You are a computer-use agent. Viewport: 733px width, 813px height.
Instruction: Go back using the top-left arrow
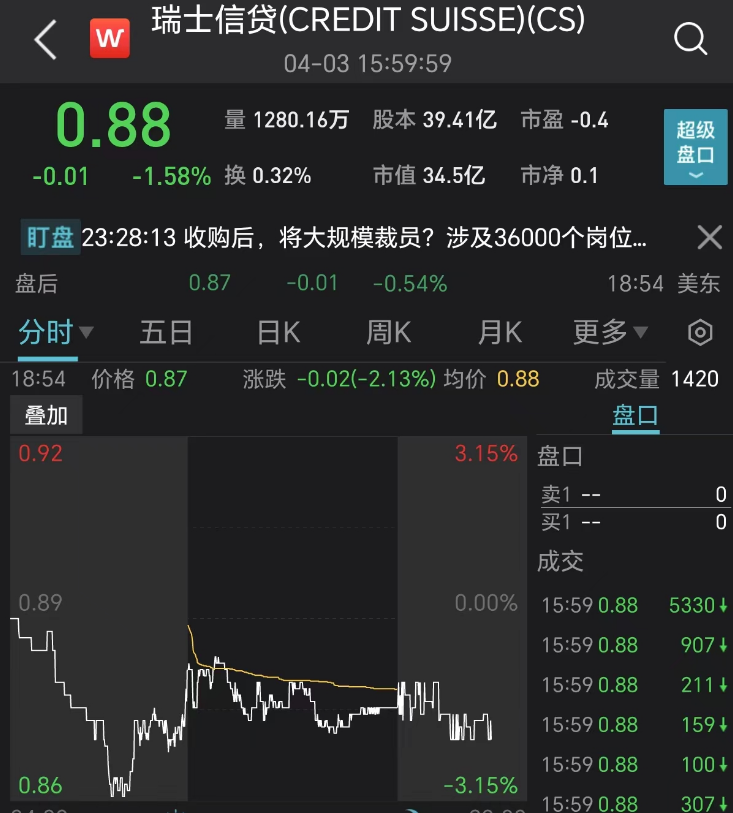45,40
